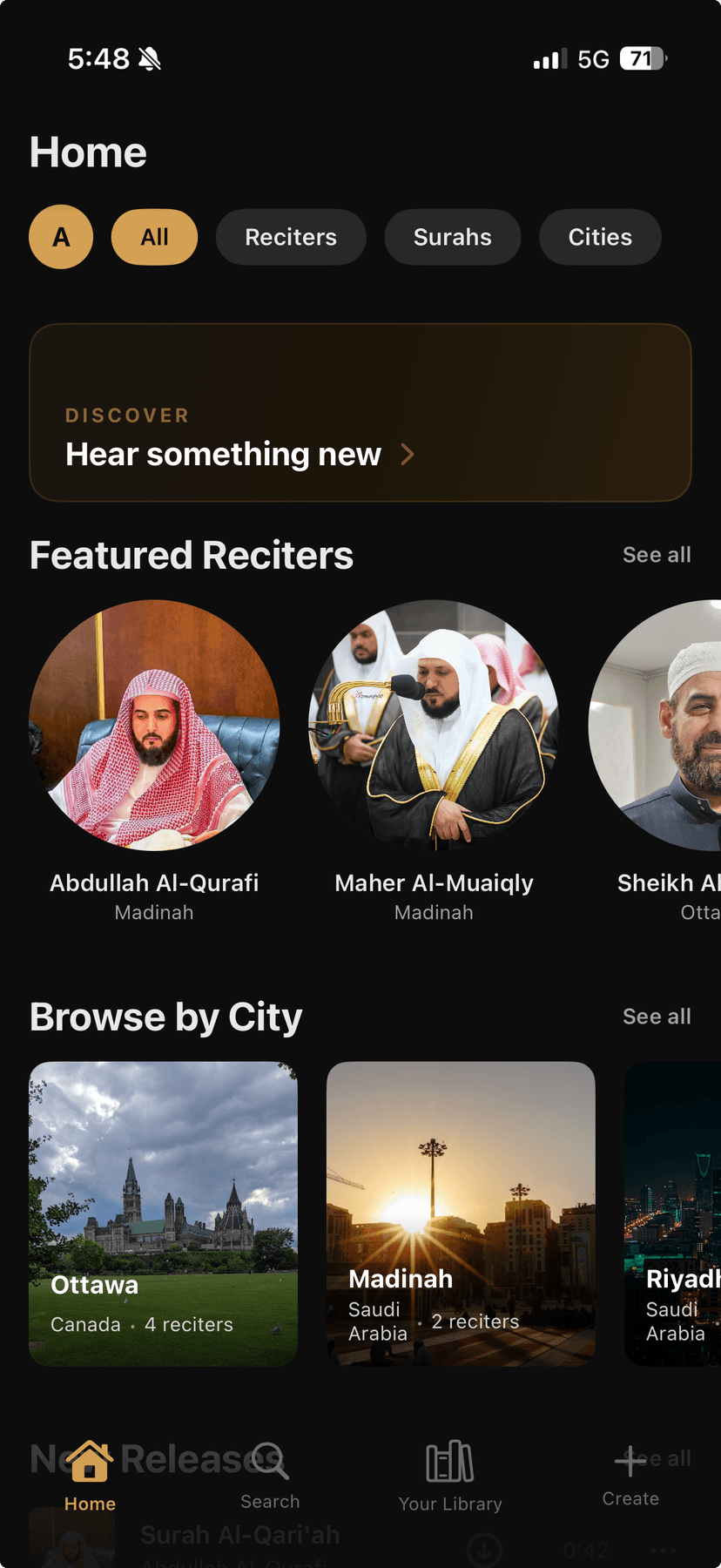
Task: Open the Ottawa city card
Action: pos(164,1213)
